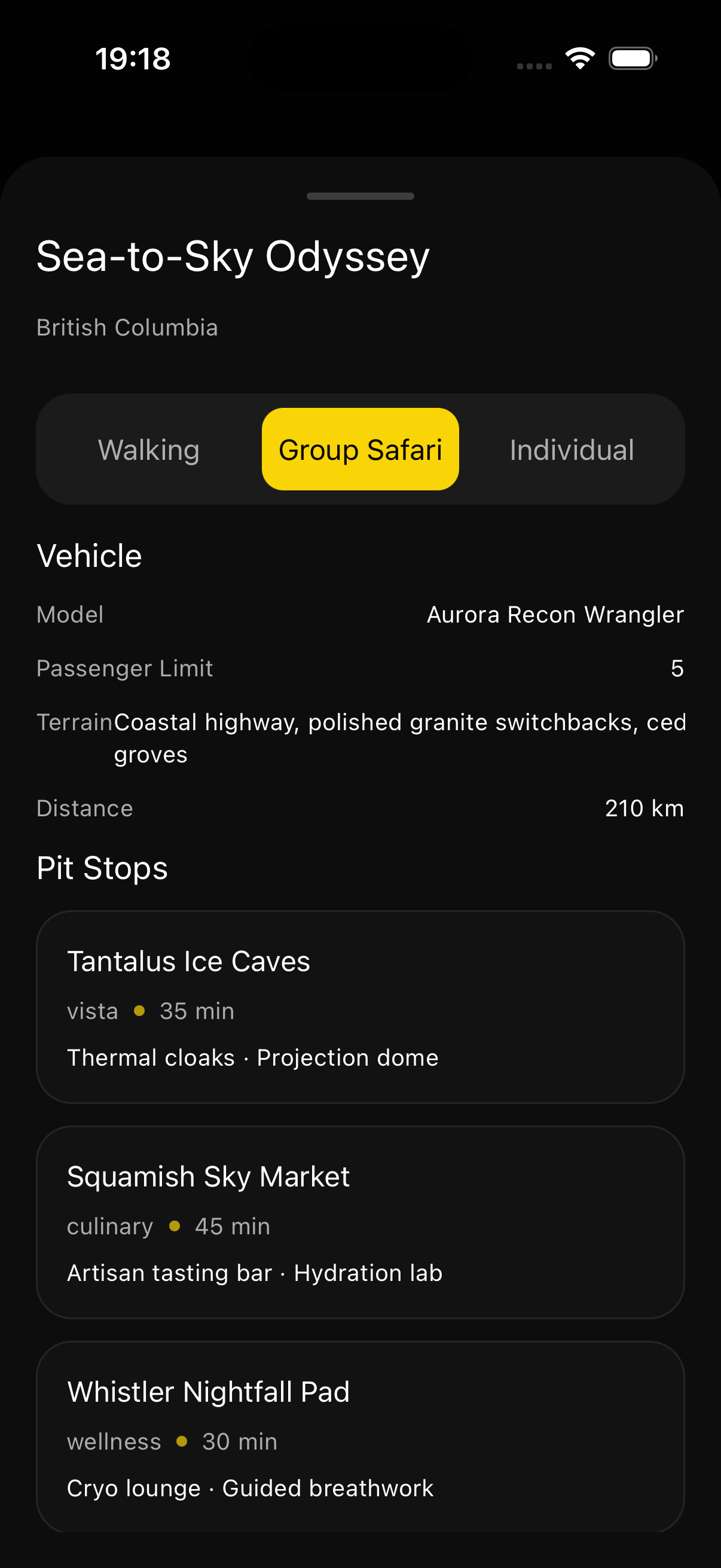Expand the Tantalus Ice Caves pit stop
This screenshot has width=721, height=1568.
(x=360, y=1008)
